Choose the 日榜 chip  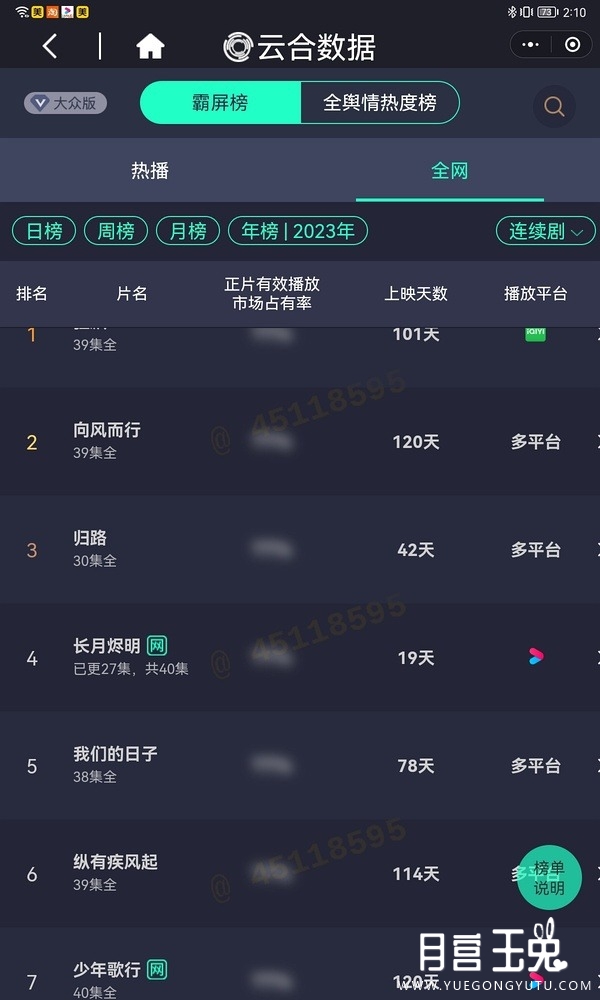[x=44, y=231]
